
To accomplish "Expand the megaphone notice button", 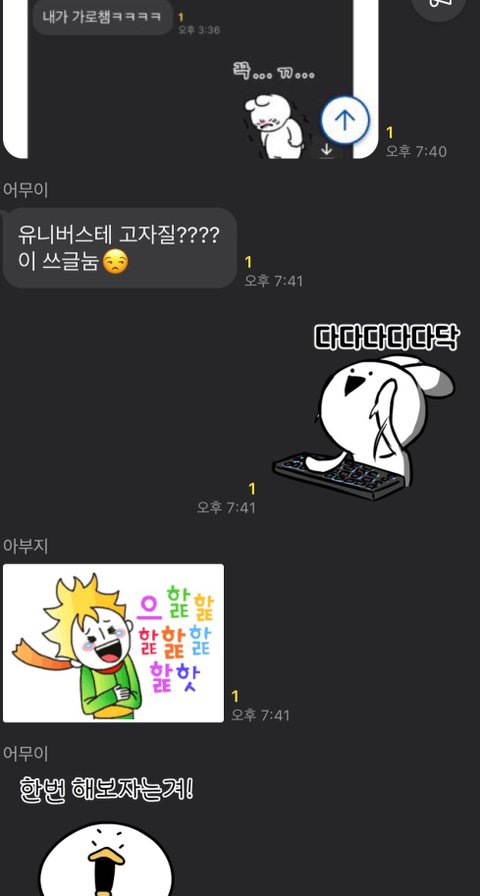I will coord(441,6).
